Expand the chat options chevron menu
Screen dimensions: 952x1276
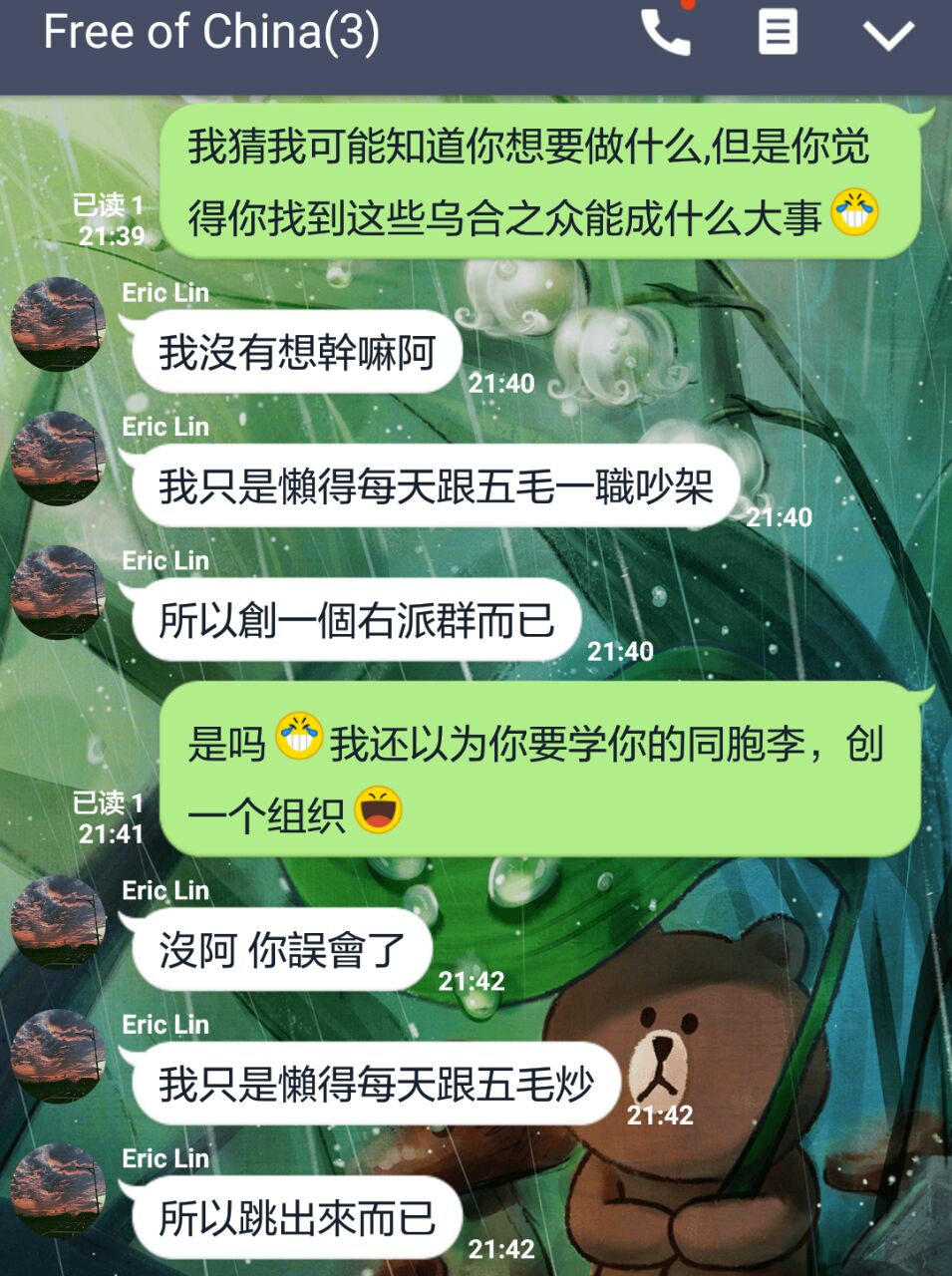coord(887,36)
